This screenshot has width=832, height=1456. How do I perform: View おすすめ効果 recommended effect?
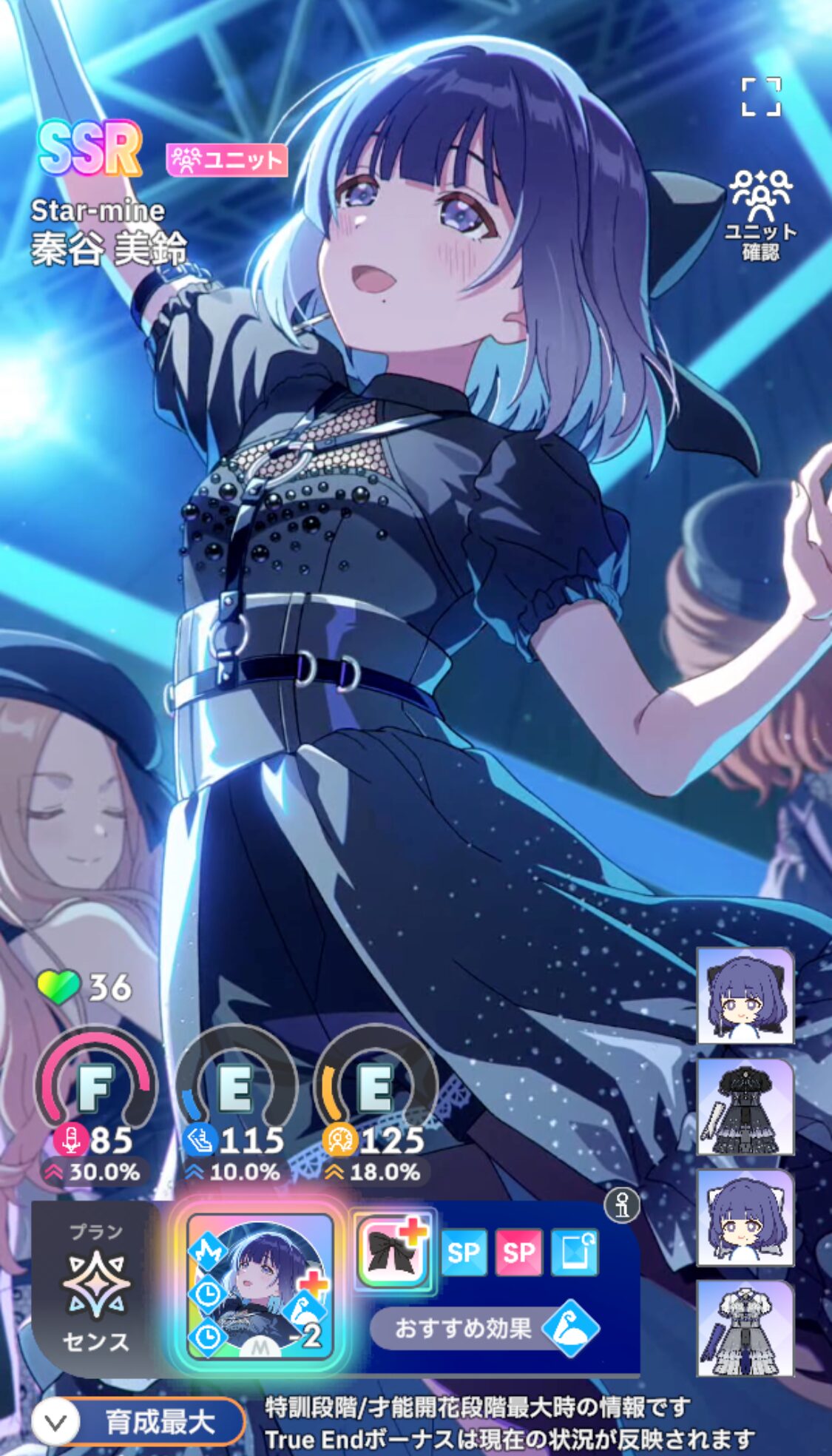[484, 1328]
